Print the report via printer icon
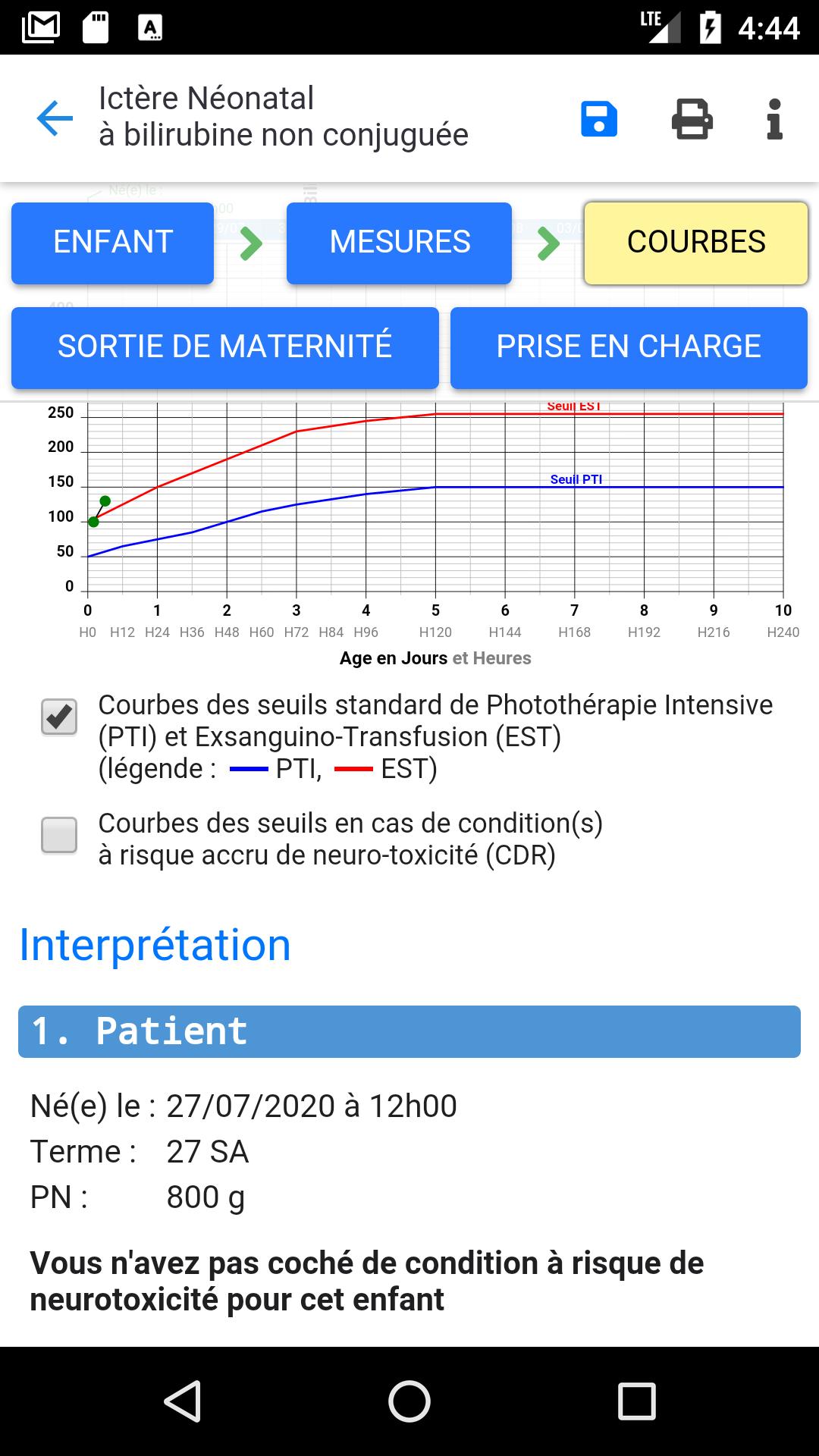The width and height of the screenshot is (819, 1456). [692, 118]
